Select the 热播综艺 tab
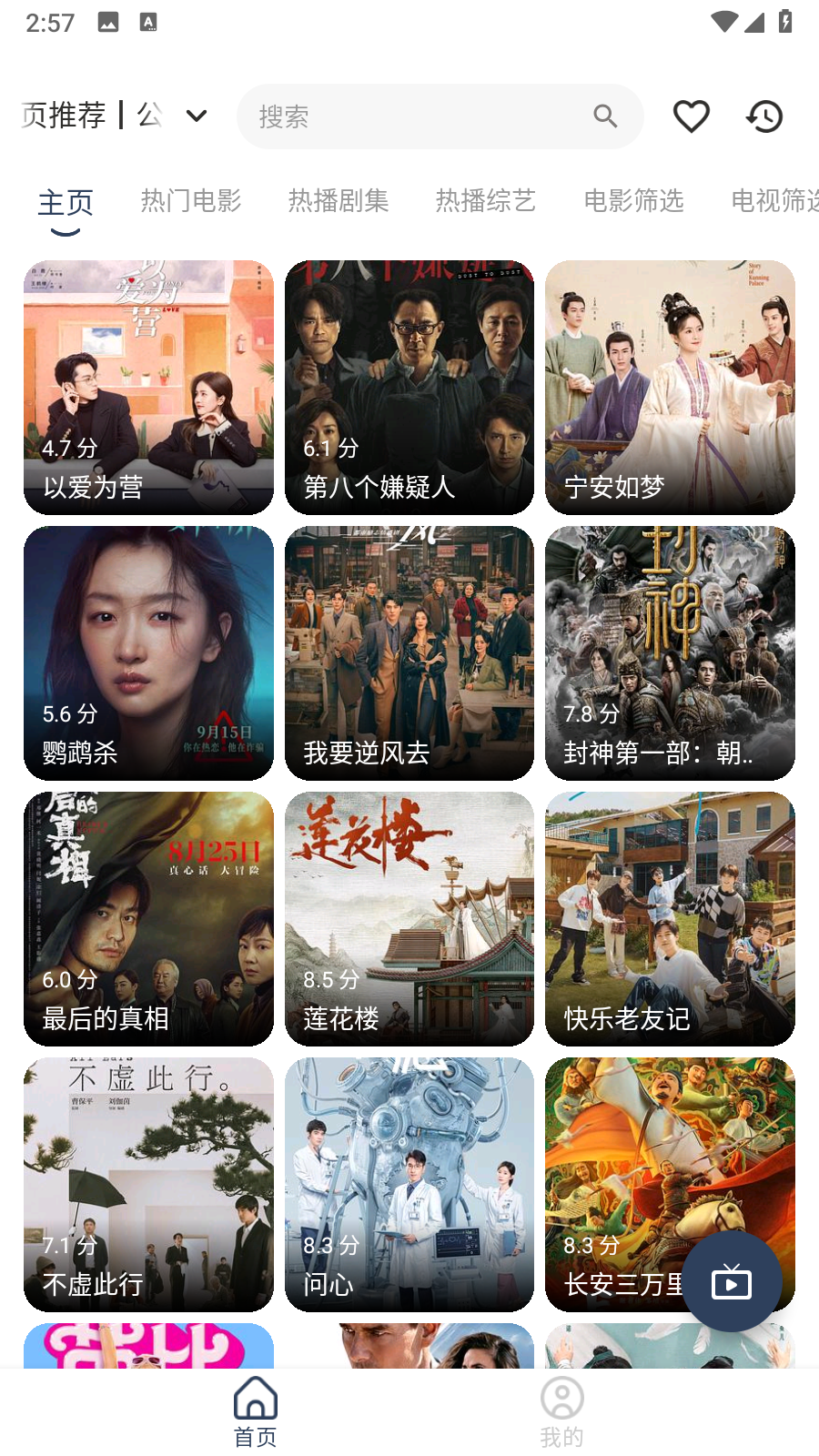Image resolution: width=819 pixels, height=1456 pixels. [485, 201]
